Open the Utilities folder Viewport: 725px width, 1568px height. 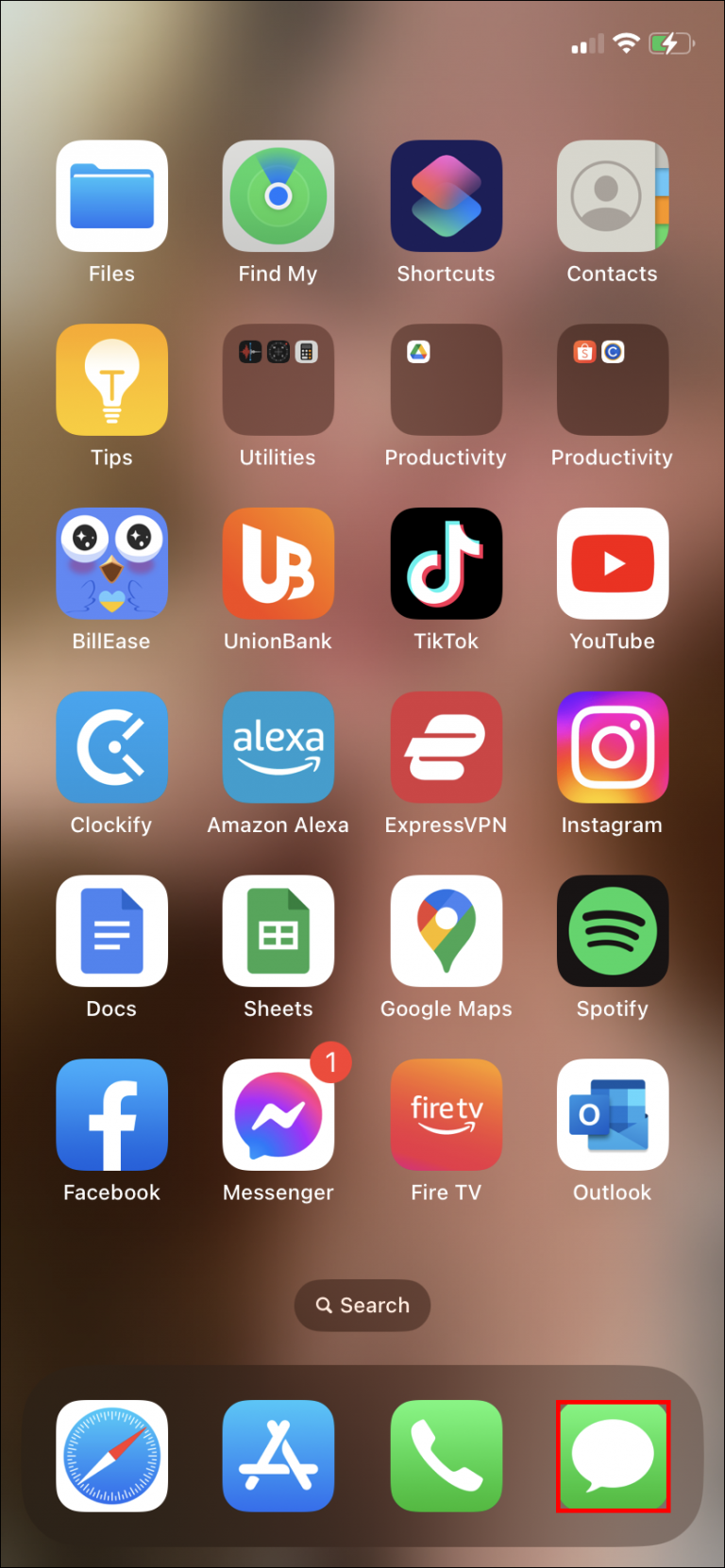point(278,380)
